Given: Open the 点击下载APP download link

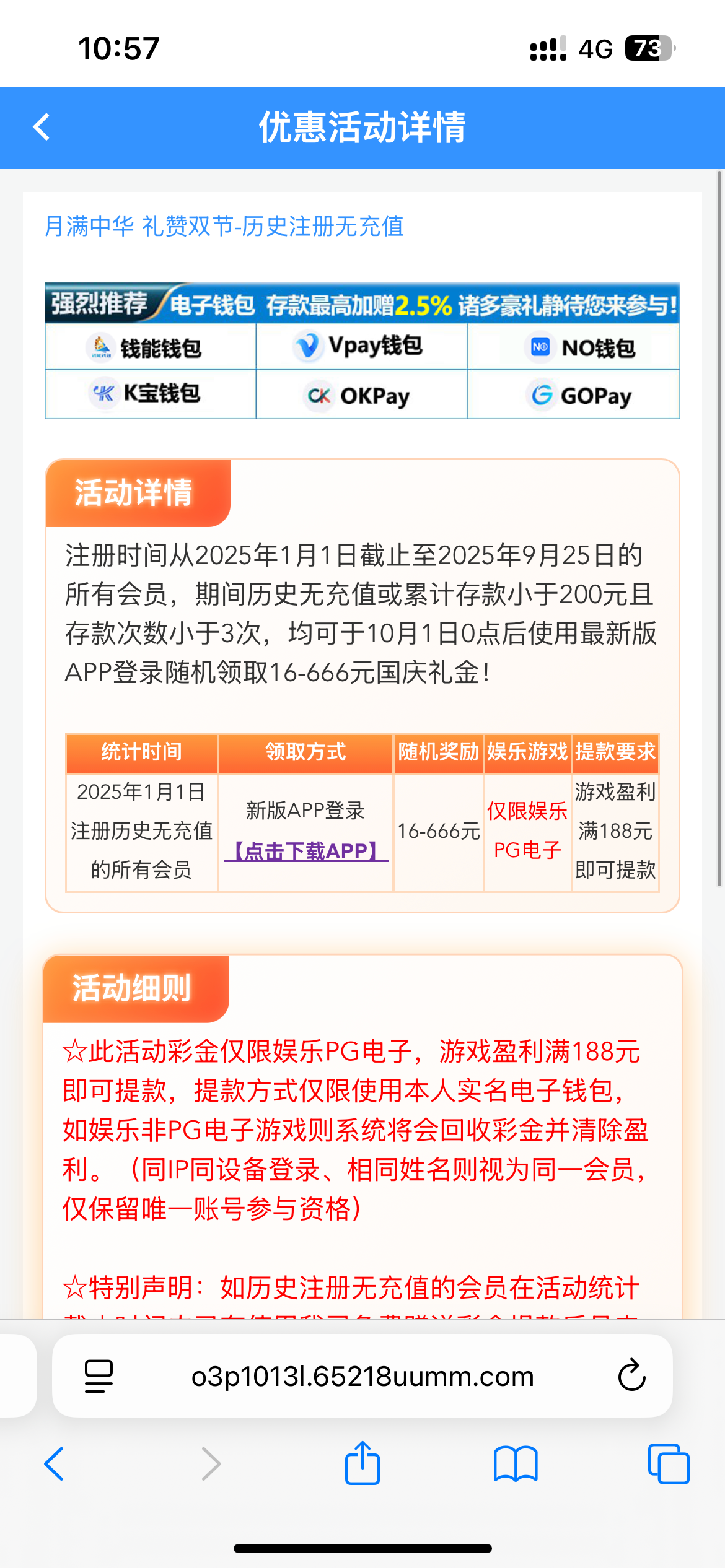Looking at the screenshot, I should tap(305, 851).
